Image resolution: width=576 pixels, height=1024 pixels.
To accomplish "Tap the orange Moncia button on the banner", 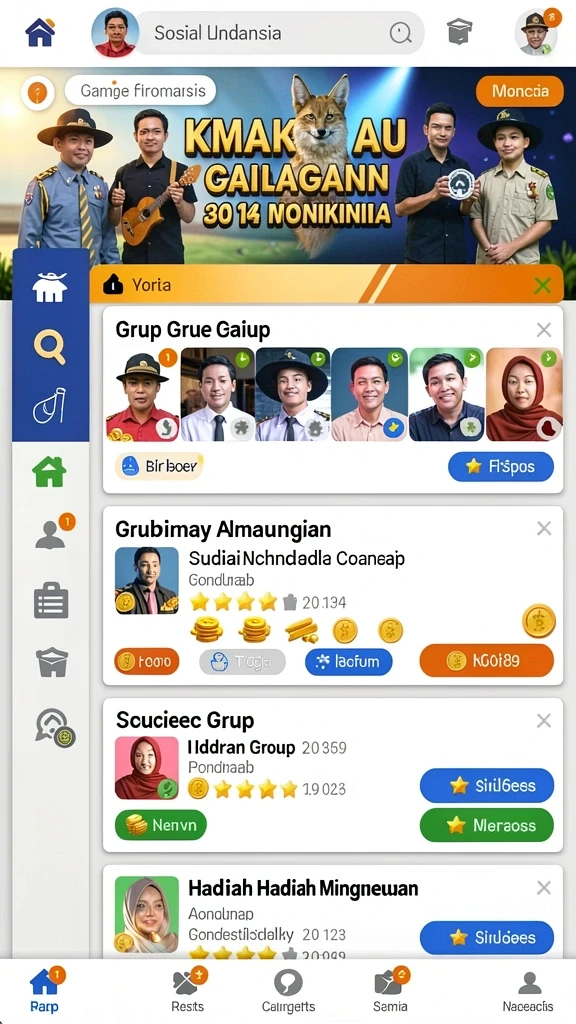I will (520, 91).
